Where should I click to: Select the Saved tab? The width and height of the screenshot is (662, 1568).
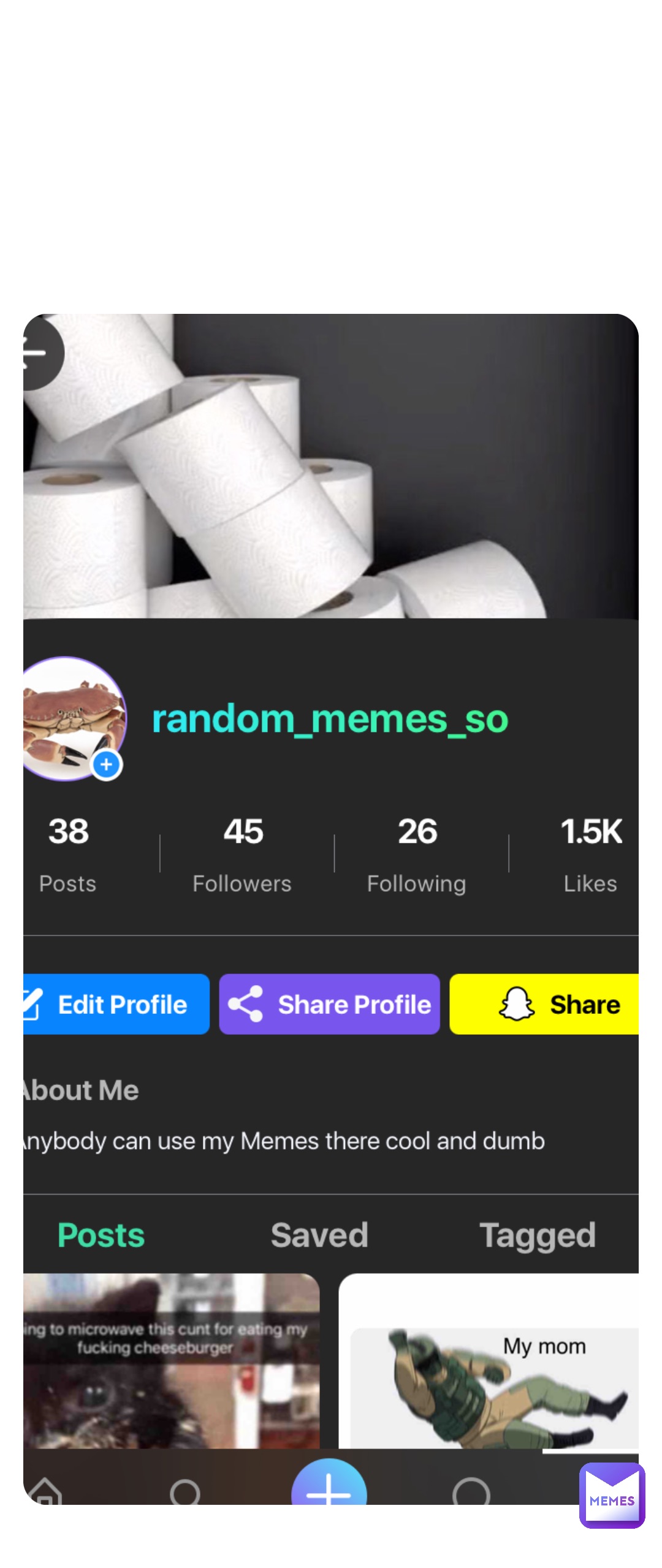319,1234
